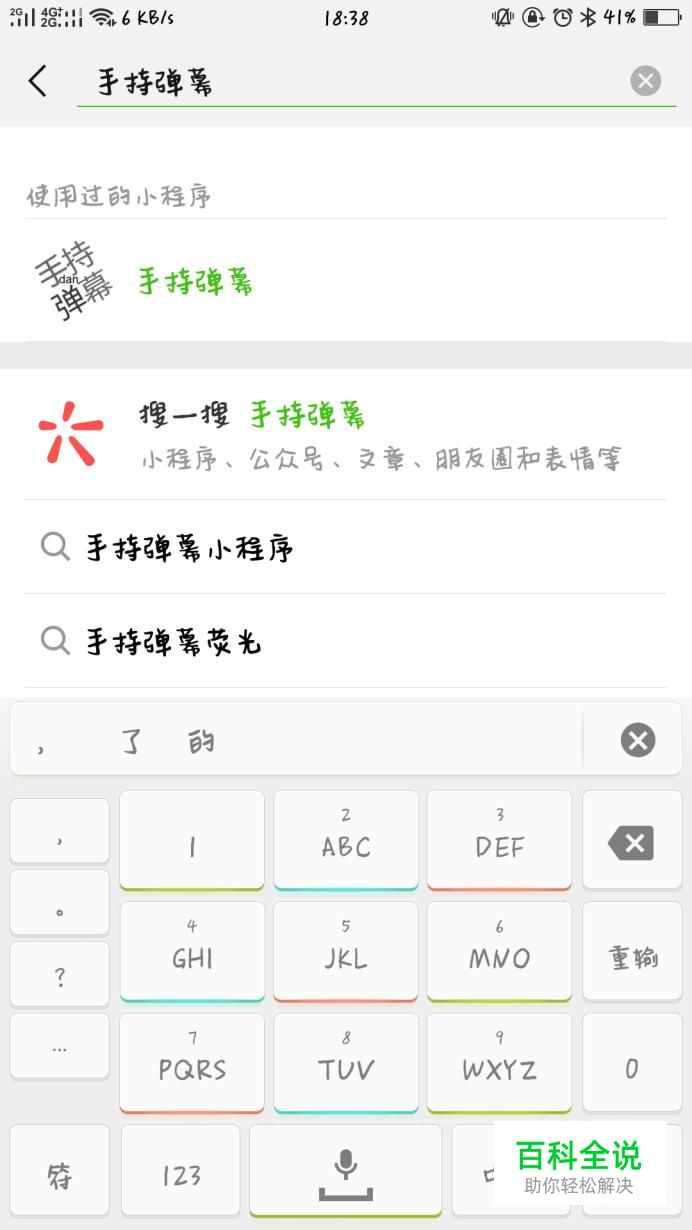The image size is (692, 1230).
Task: Tap the microphone space key
Action: click(345, 1170)
